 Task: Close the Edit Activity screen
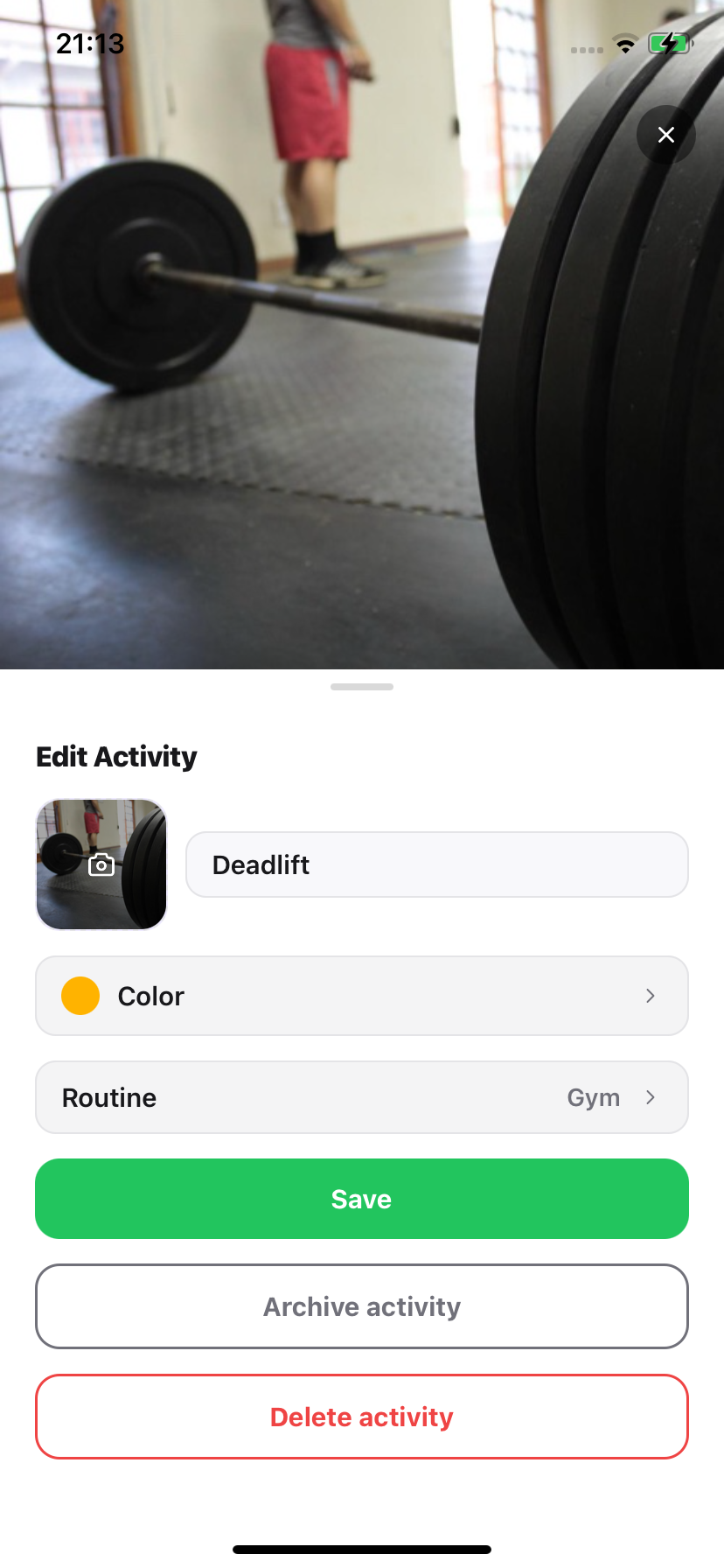[666, 135]
